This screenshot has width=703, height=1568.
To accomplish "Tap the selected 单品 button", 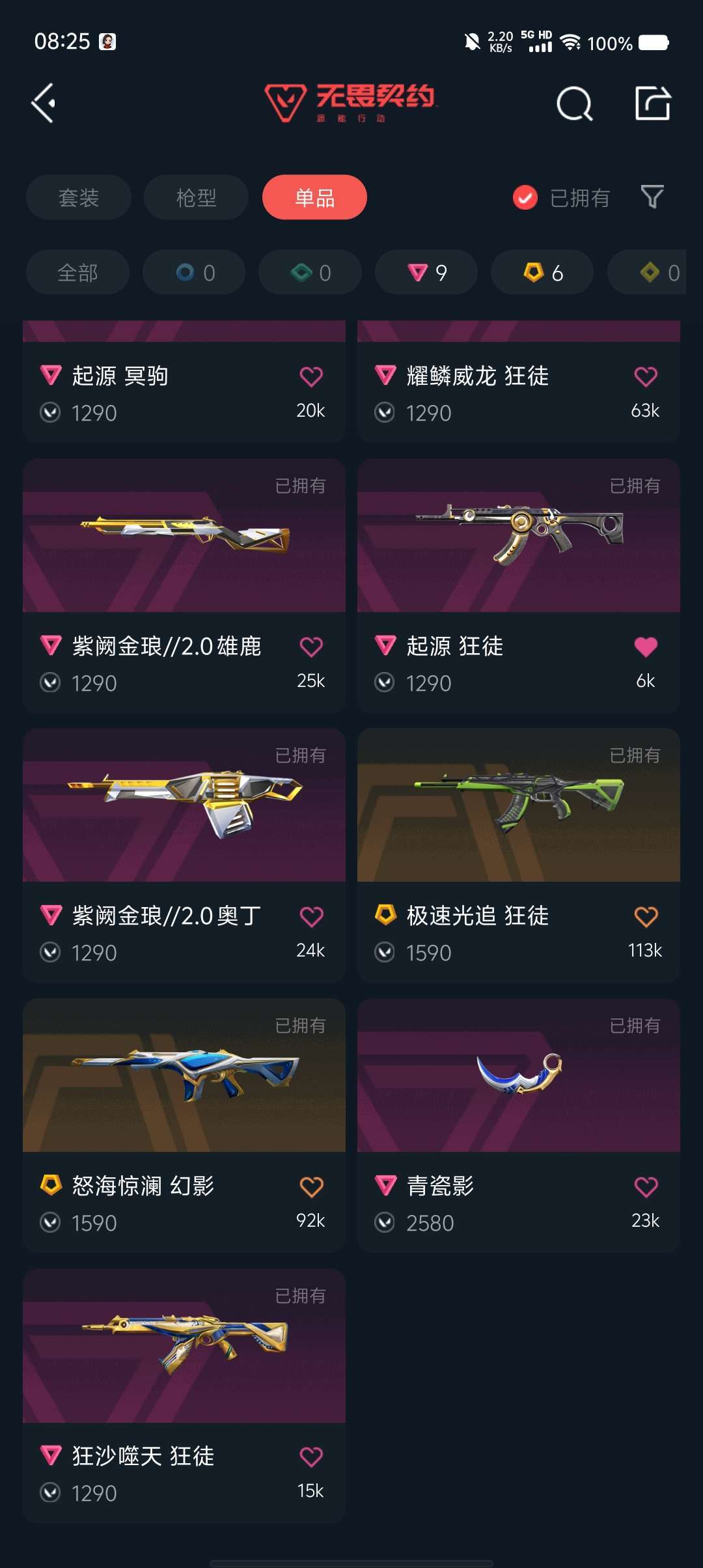I will [314, 197].
